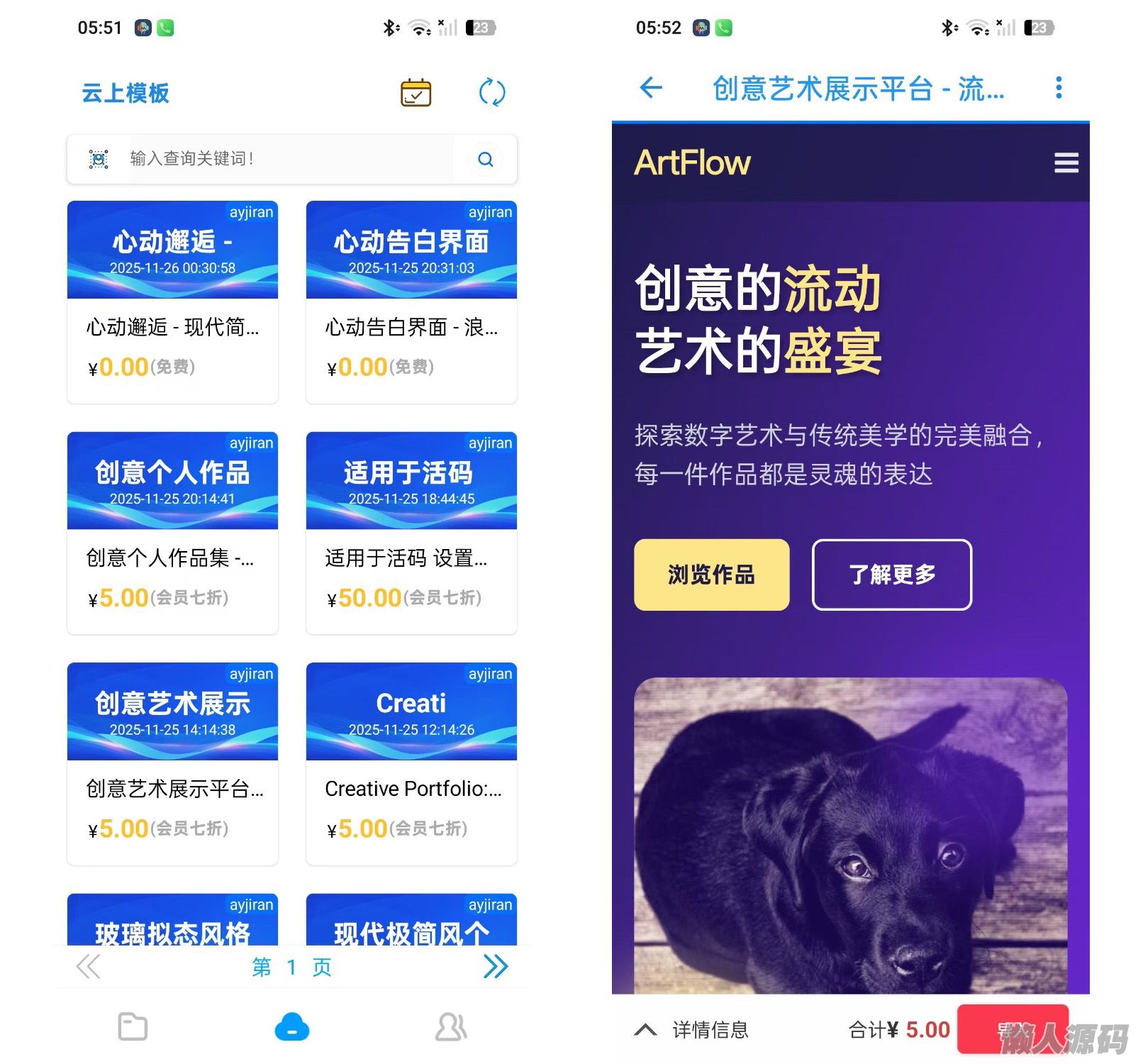
Task: Switch to the folder tab
Action: 133,1026
